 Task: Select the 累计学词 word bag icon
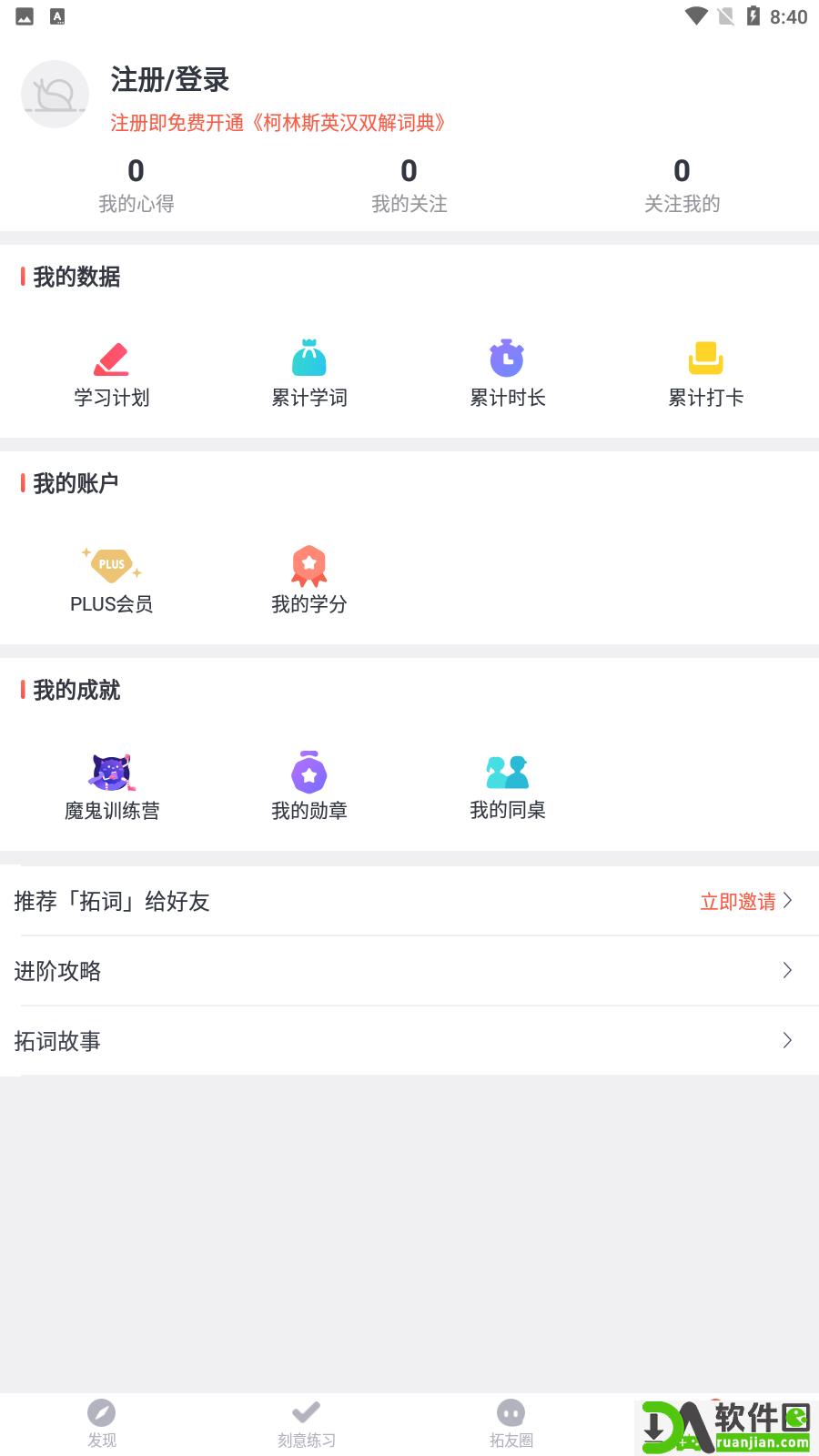pos(309,359)
